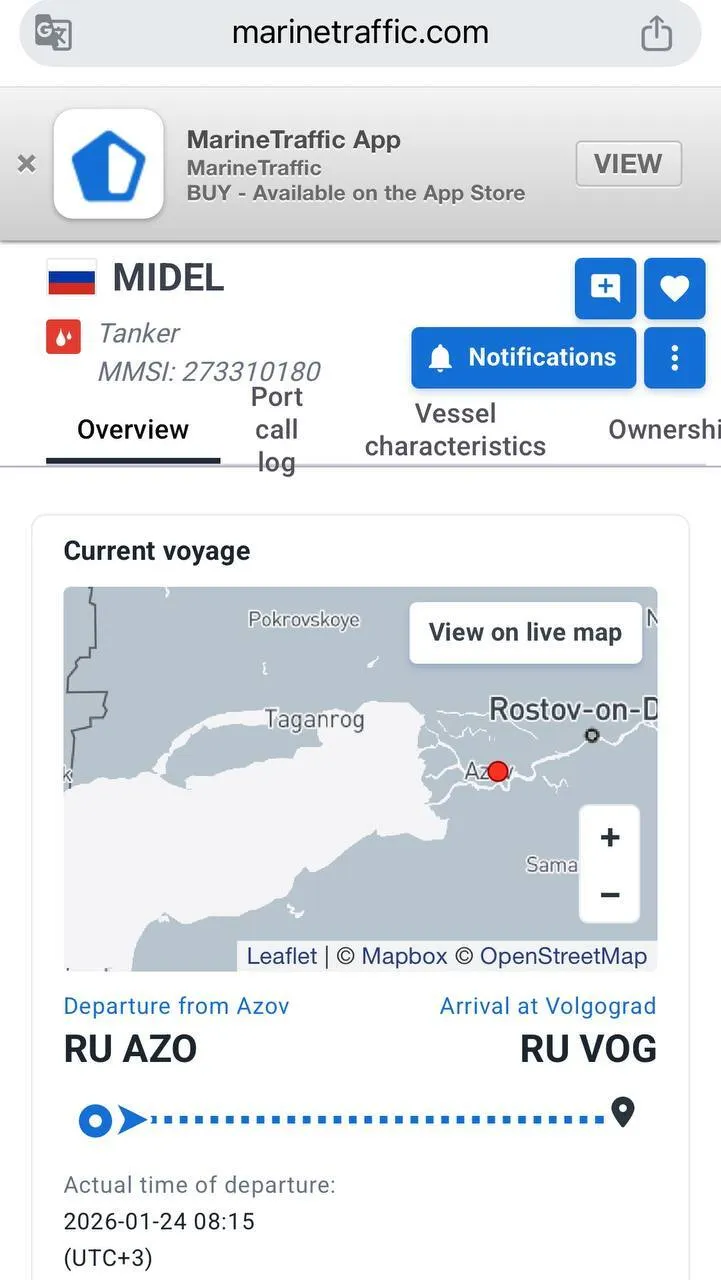Viewport: 721px width, 1280px height.
Task: Switch to the Port call log tab
Action: point(276,429)
